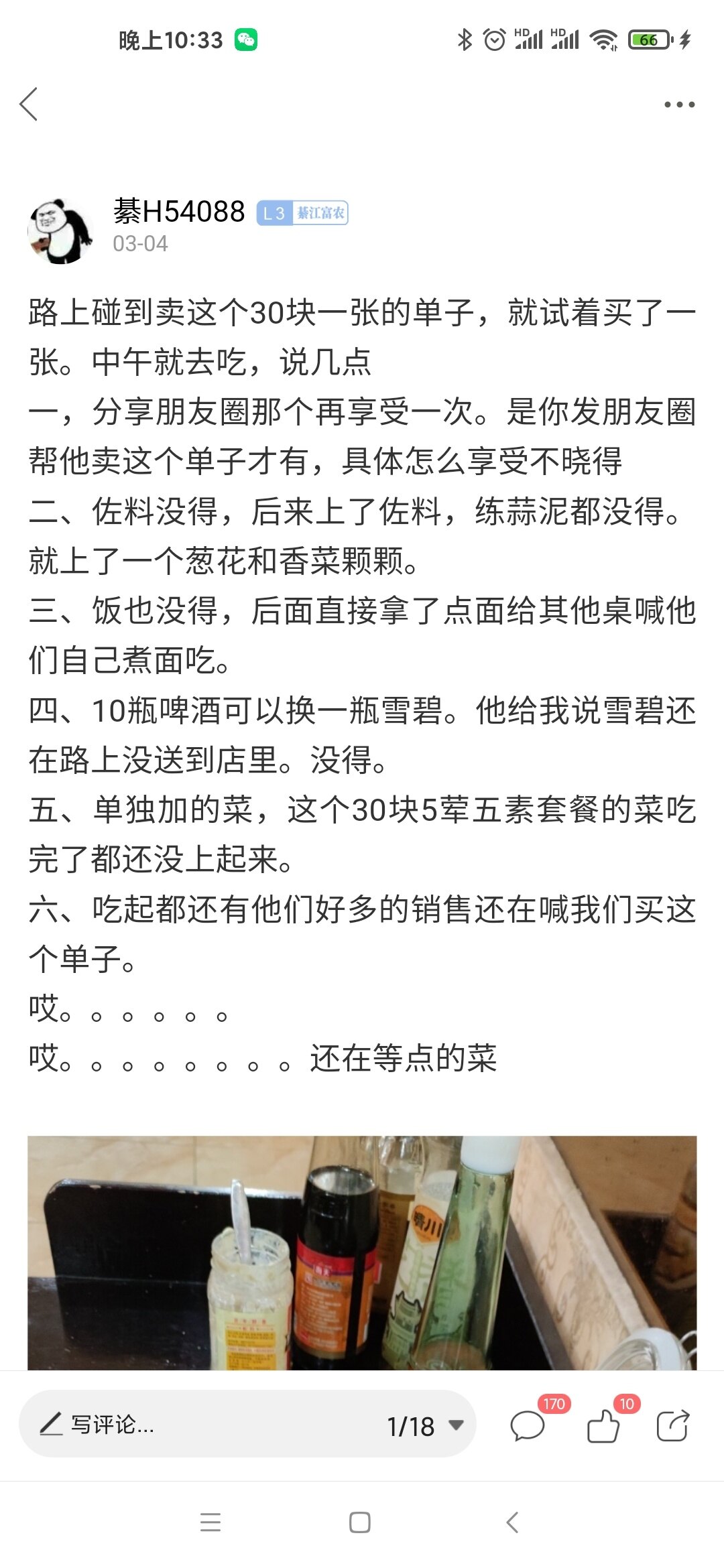This screenshot has height=1568, width=724.
Task: Open 綦H54088's profile avatar
Action: tap(60, 231)
